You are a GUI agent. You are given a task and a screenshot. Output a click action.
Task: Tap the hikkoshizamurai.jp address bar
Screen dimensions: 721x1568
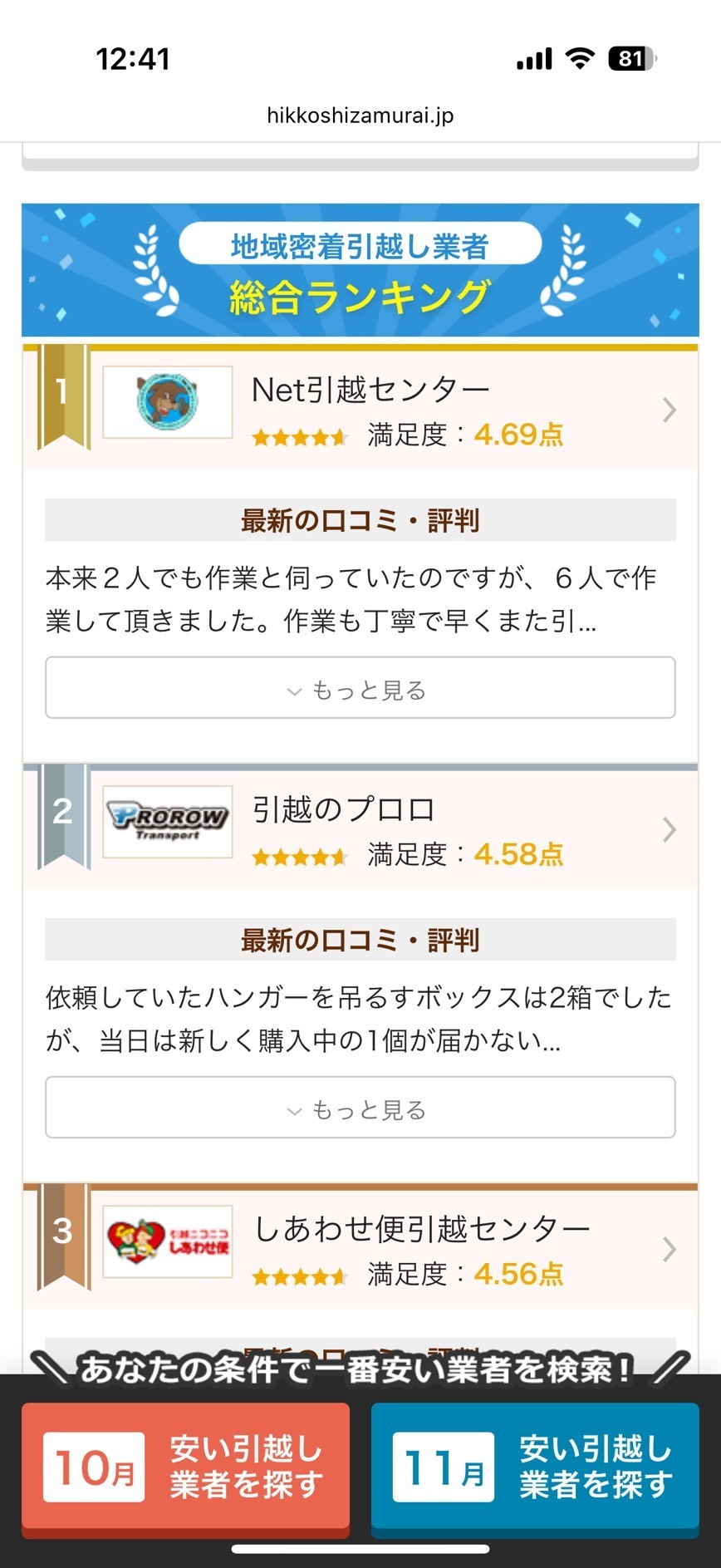click(360, 116)
